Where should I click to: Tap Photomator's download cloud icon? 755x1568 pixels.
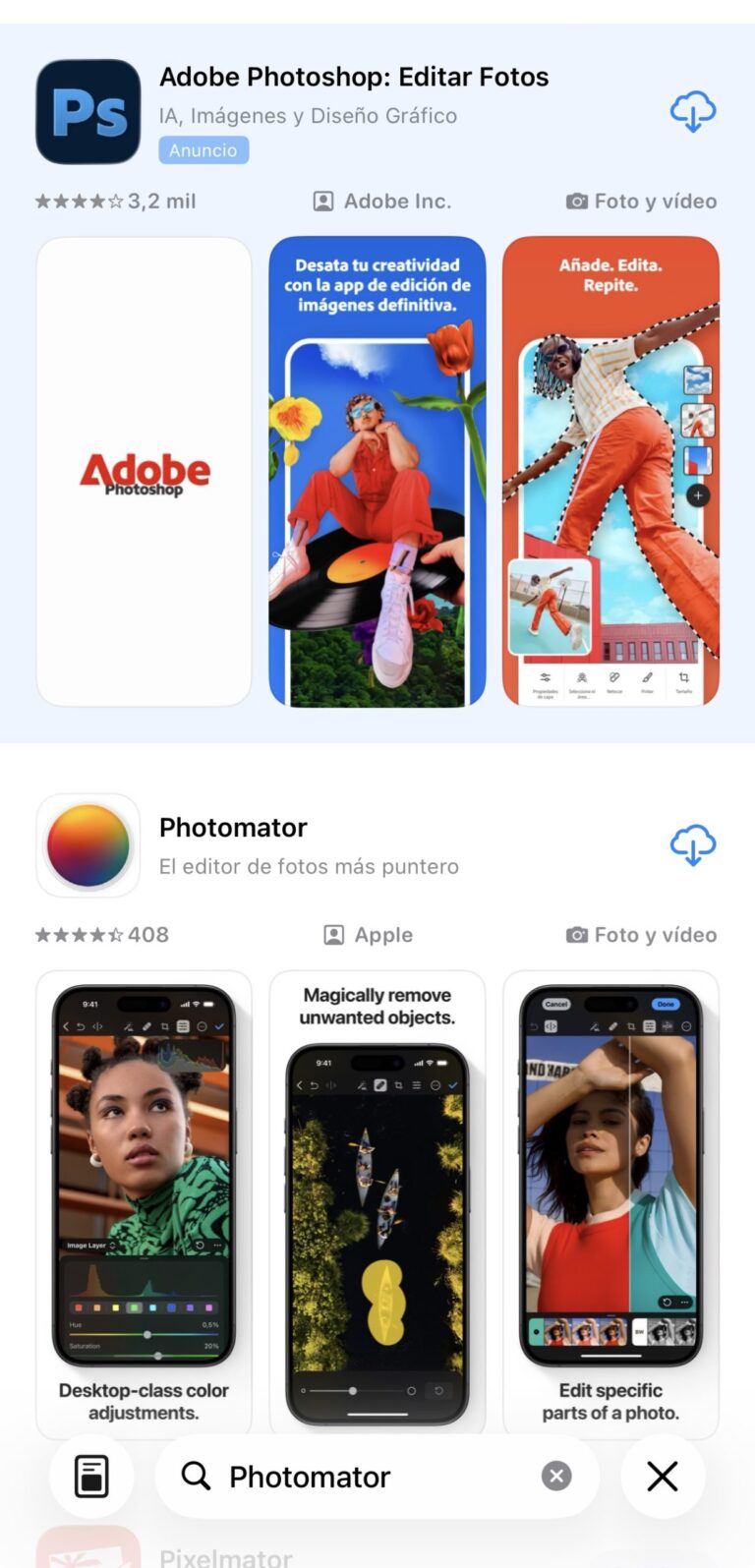pos(692,845)
